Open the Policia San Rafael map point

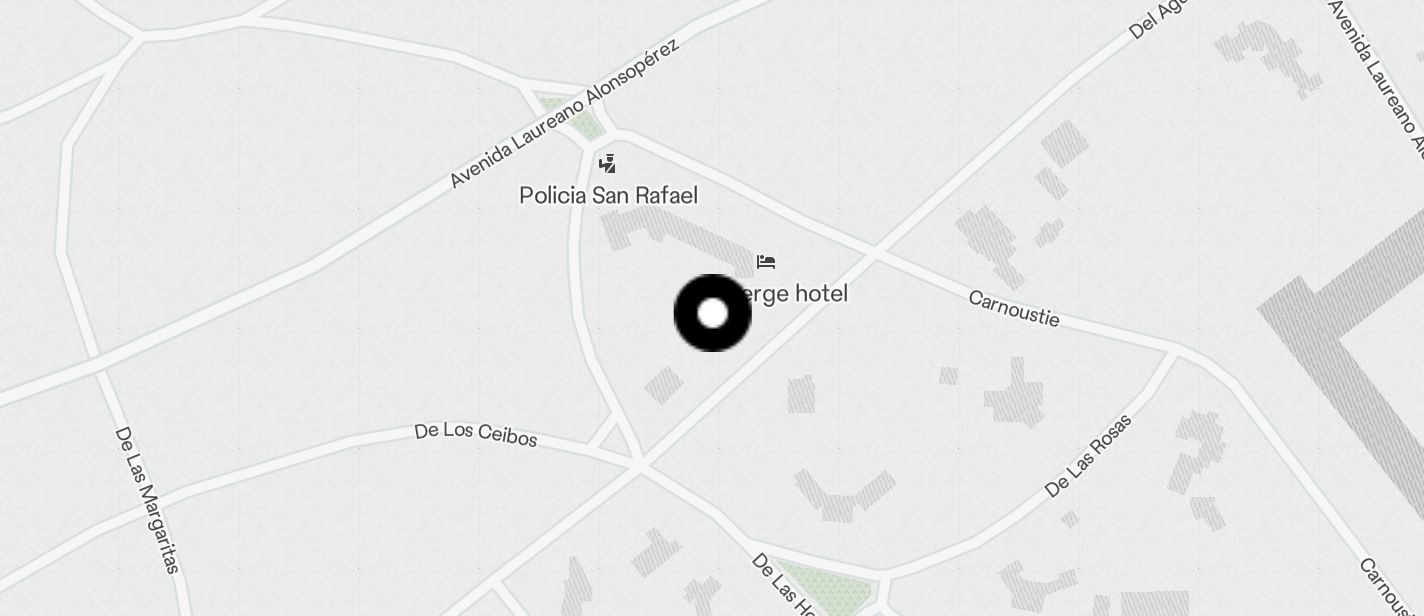tap(607, 165)
